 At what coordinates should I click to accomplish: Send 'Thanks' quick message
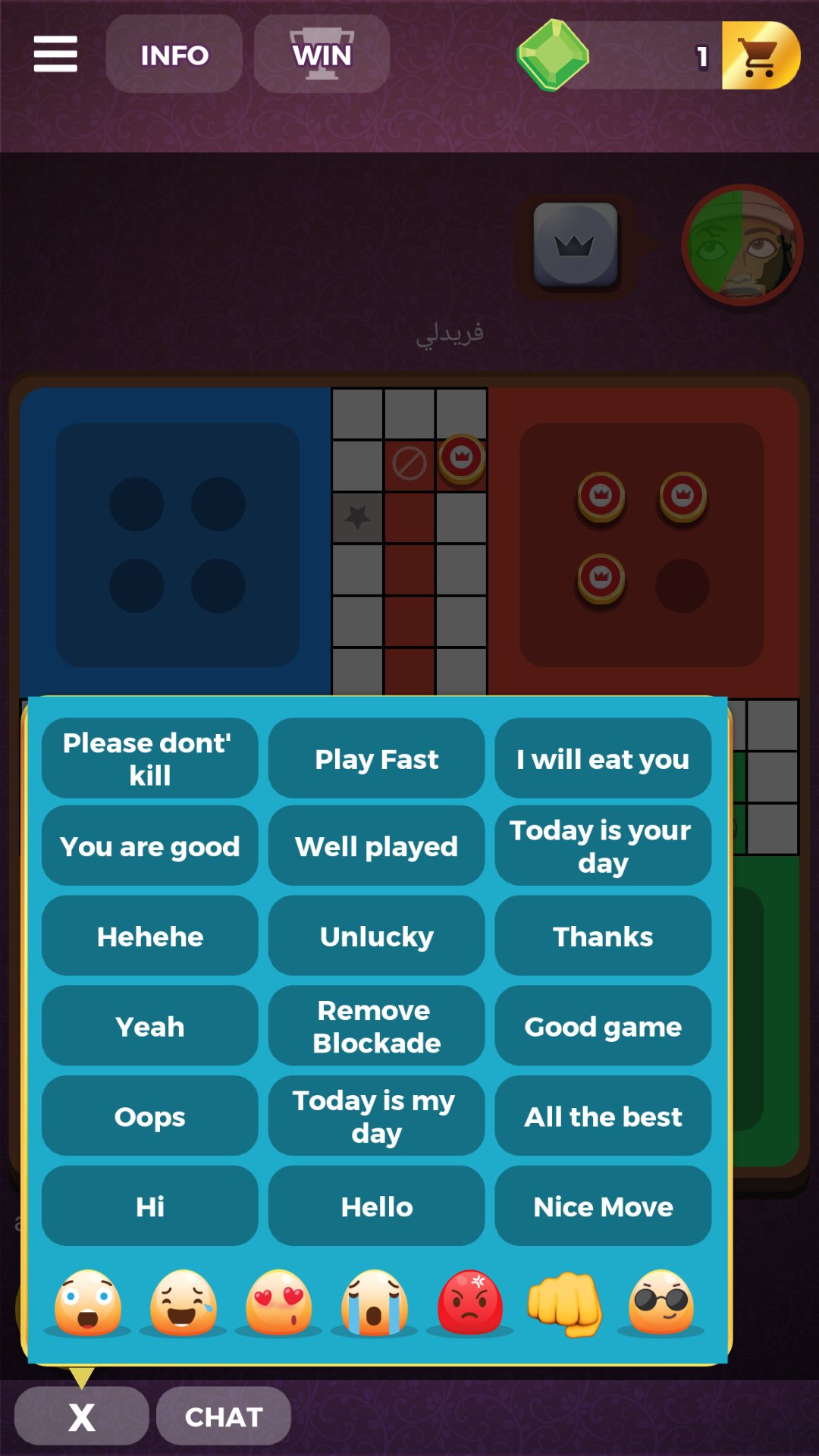pos(603,937)
